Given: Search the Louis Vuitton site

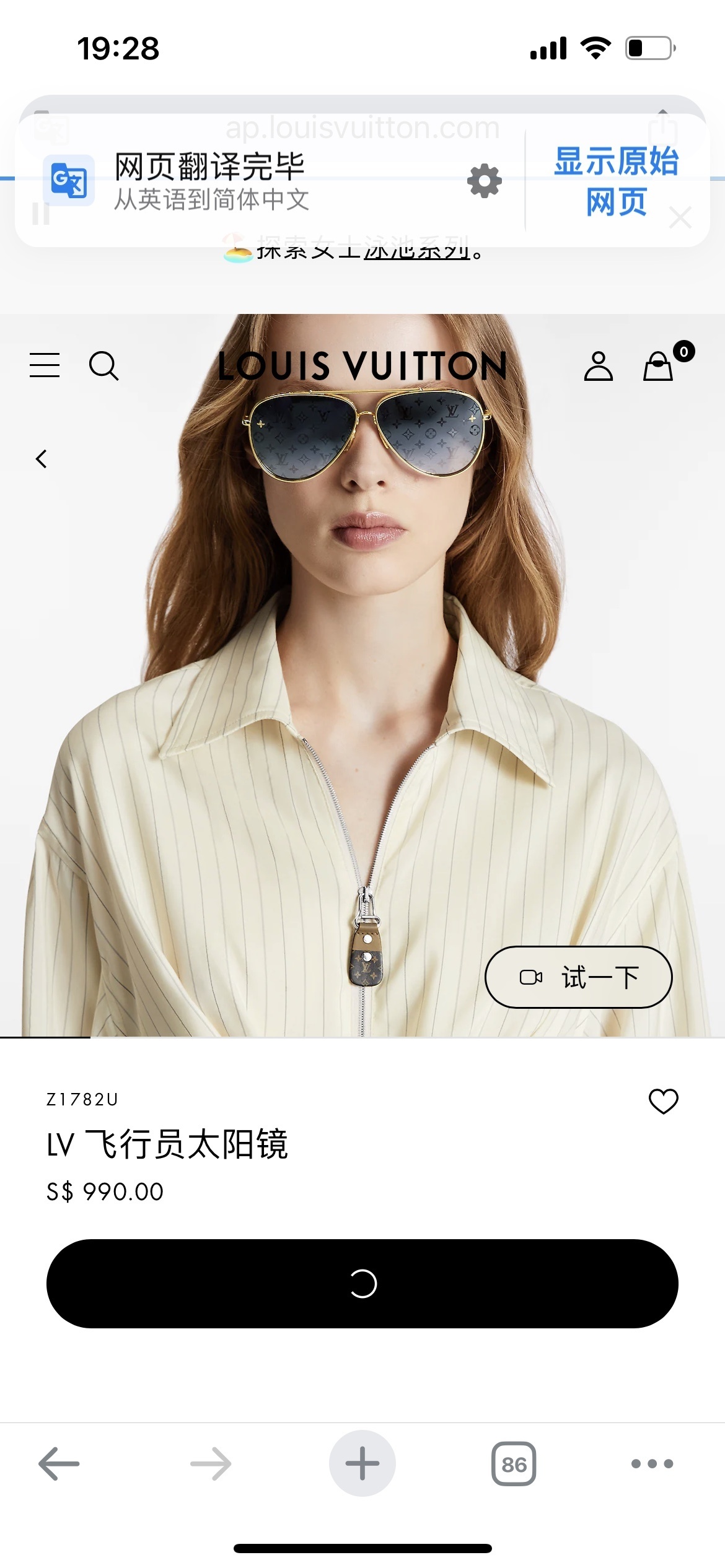Looking at the screenshot, I should 103,365.
